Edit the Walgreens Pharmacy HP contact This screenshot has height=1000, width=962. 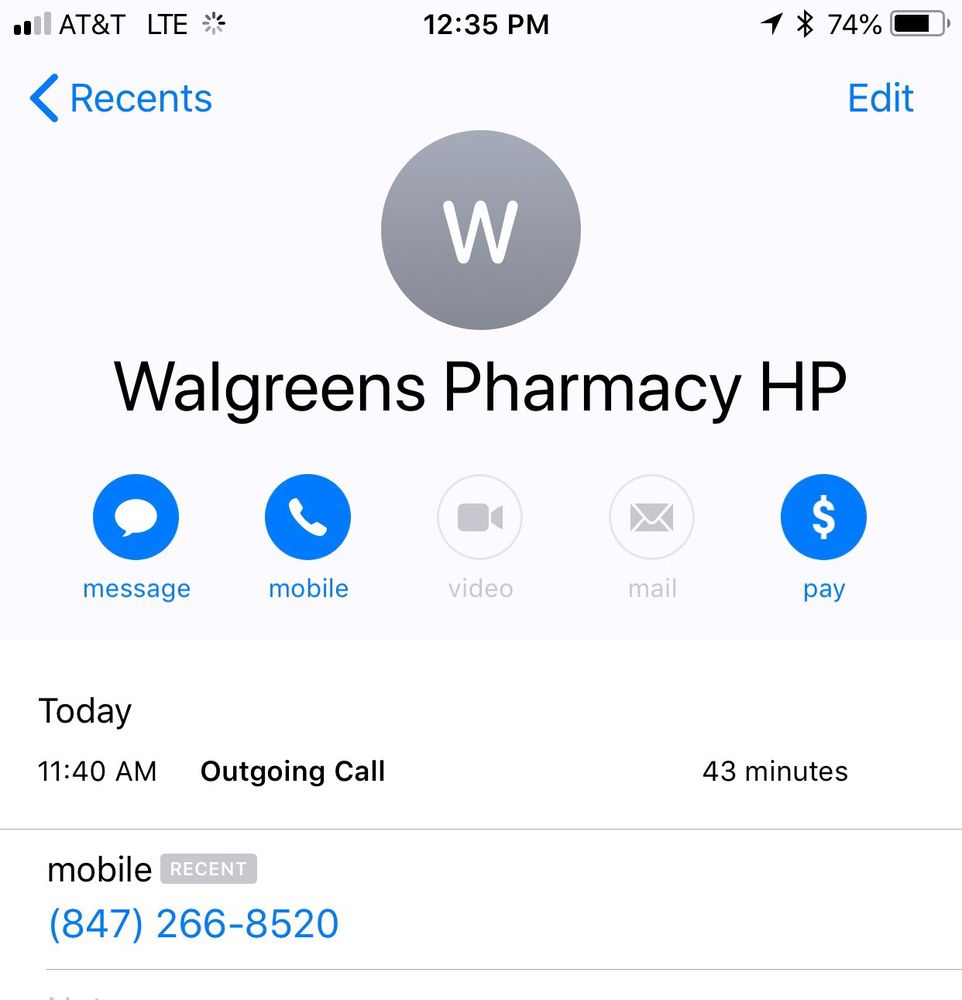pos(880,99)
